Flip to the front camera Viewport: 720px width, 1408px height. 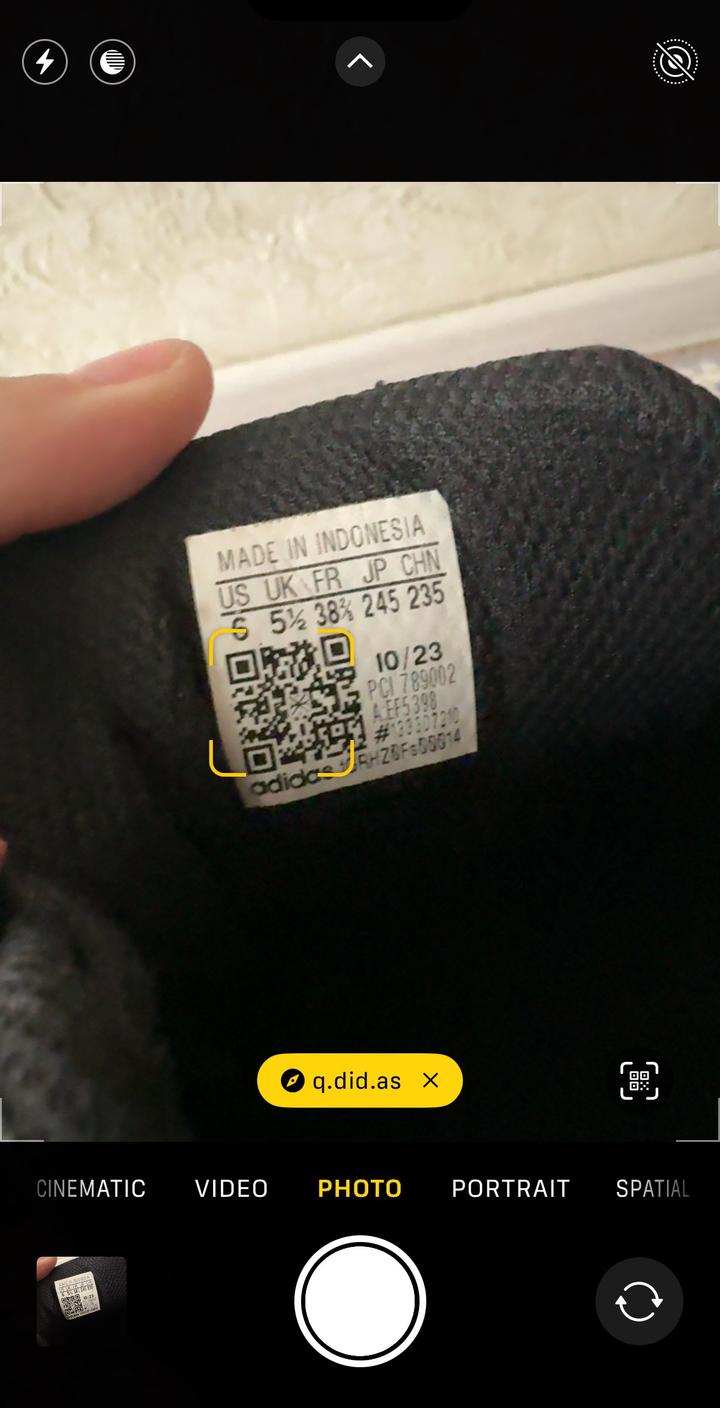(x=639, y=1301)
